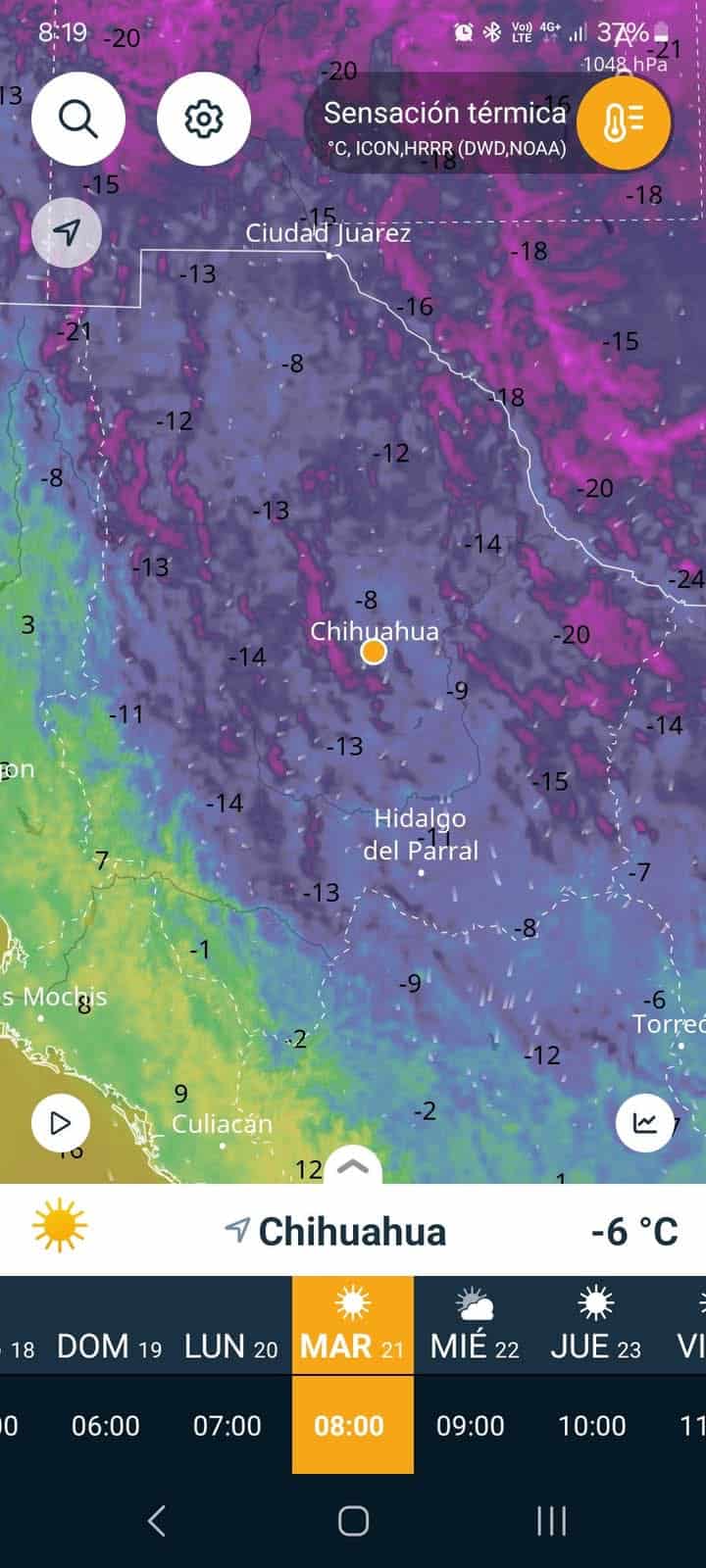Open the settings gear
The height and width of the screenshot is (1568, 706).
[203, 119]
